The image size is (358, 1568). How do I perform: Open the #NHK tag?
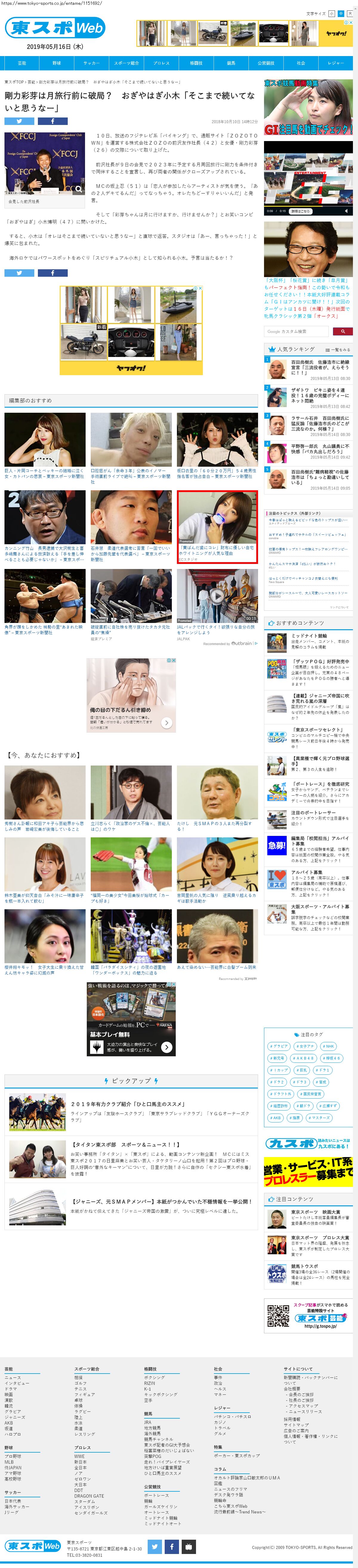coord(329,1046)
